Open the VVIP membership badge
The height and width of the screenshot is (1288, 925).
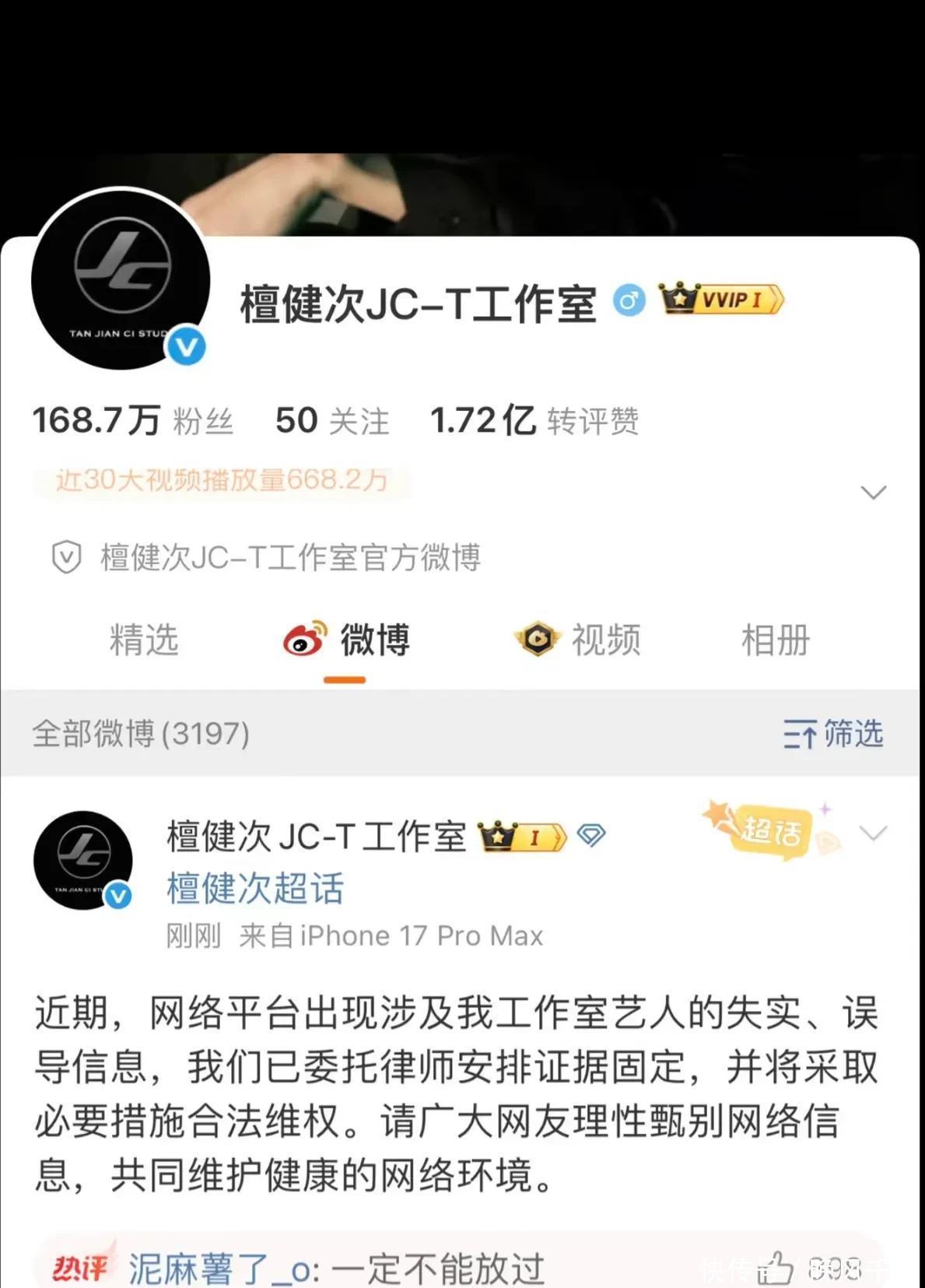click(721, 299)
